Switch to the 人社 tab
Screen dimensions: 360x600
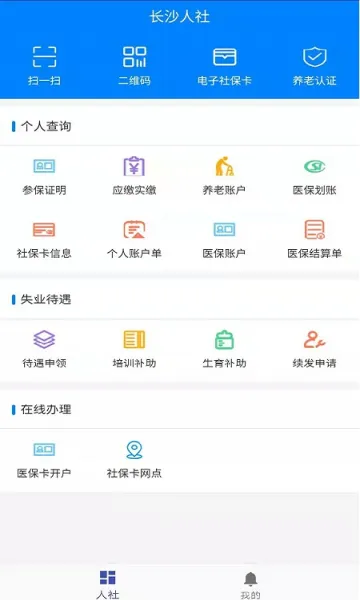(108, 584)
